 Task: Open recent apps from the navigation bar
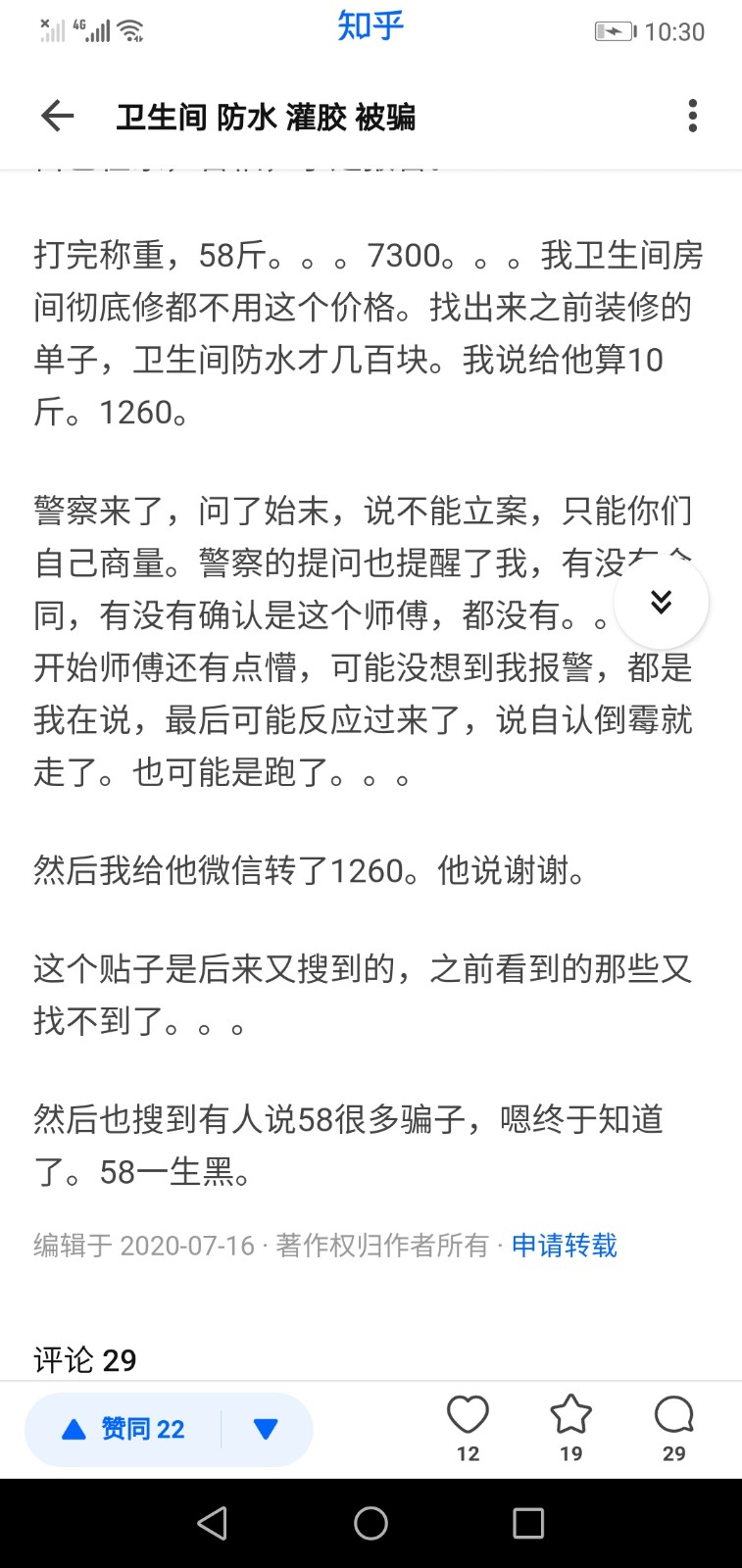[528, 1523]
